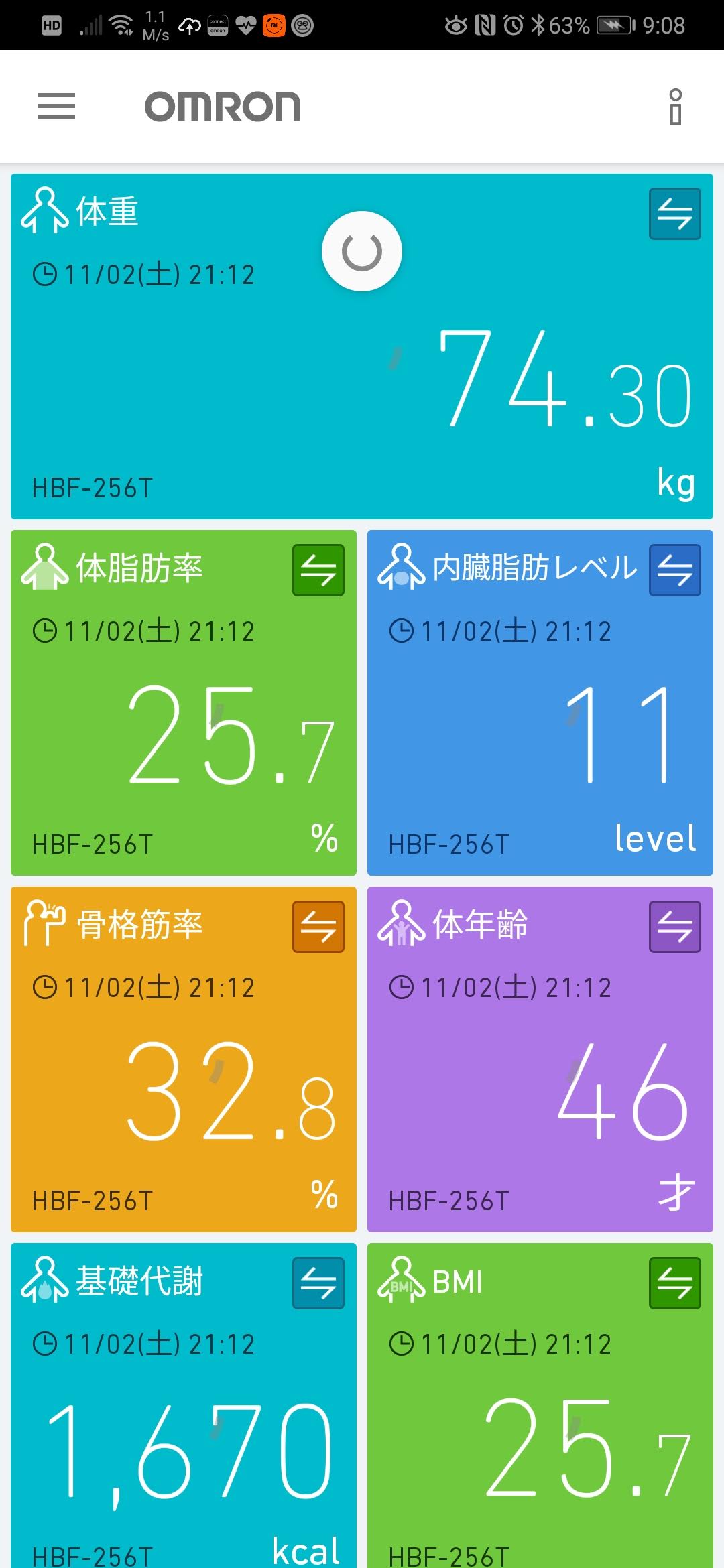724x1568 pixels.
Task: Tap the transfer icon on BMI card
Action: point(674,1283)
